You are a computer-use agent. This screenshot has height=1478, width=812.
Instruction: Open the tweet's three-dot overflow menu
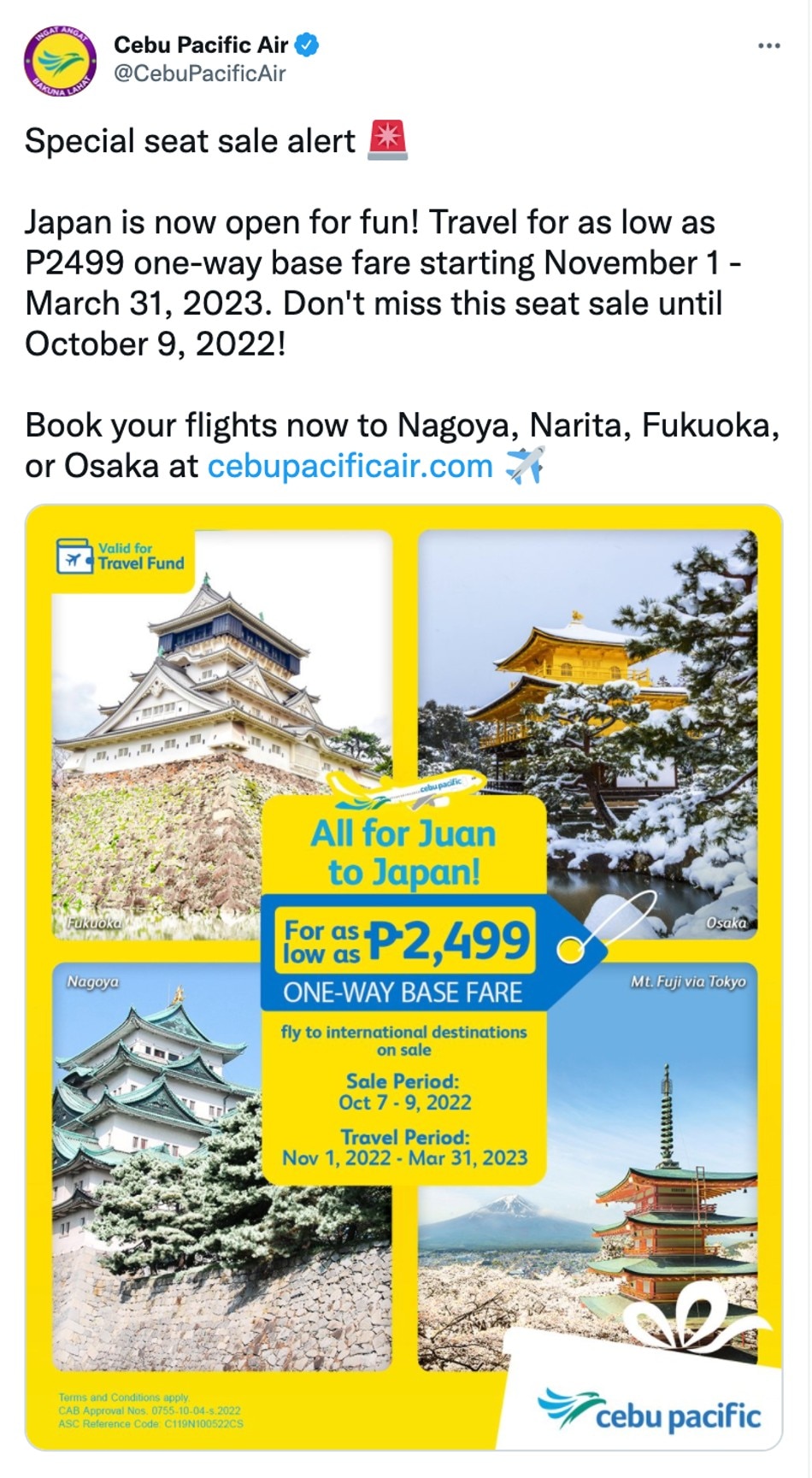pyautogui.click(x=769, y=45)
